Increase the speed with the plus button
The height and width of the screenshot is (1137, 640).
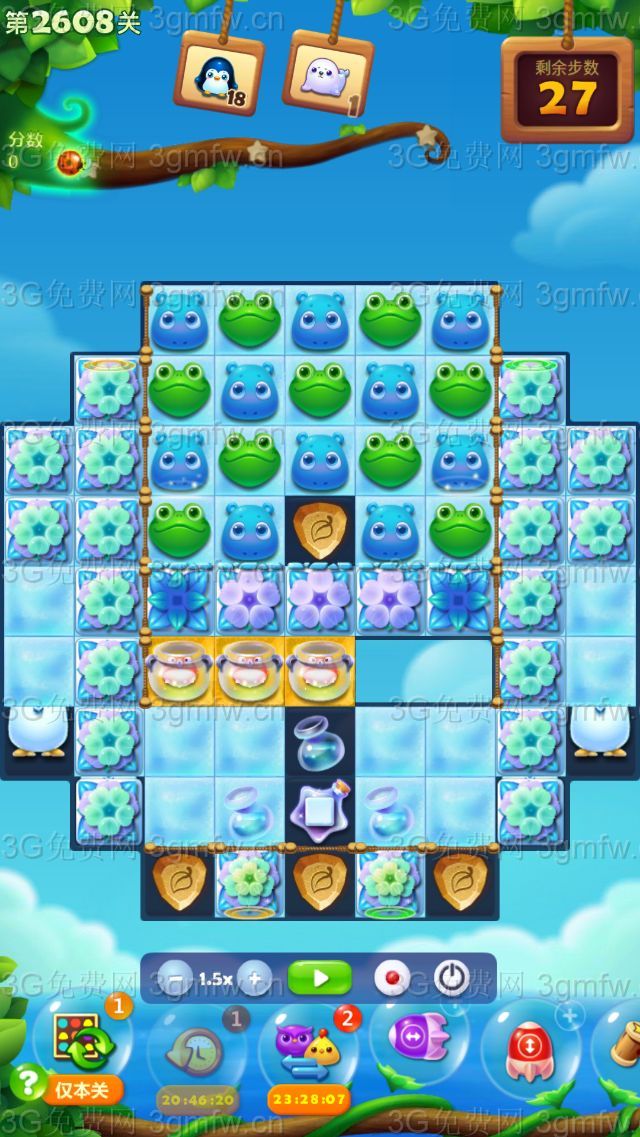pyautogui.click(x=254, y=978)
